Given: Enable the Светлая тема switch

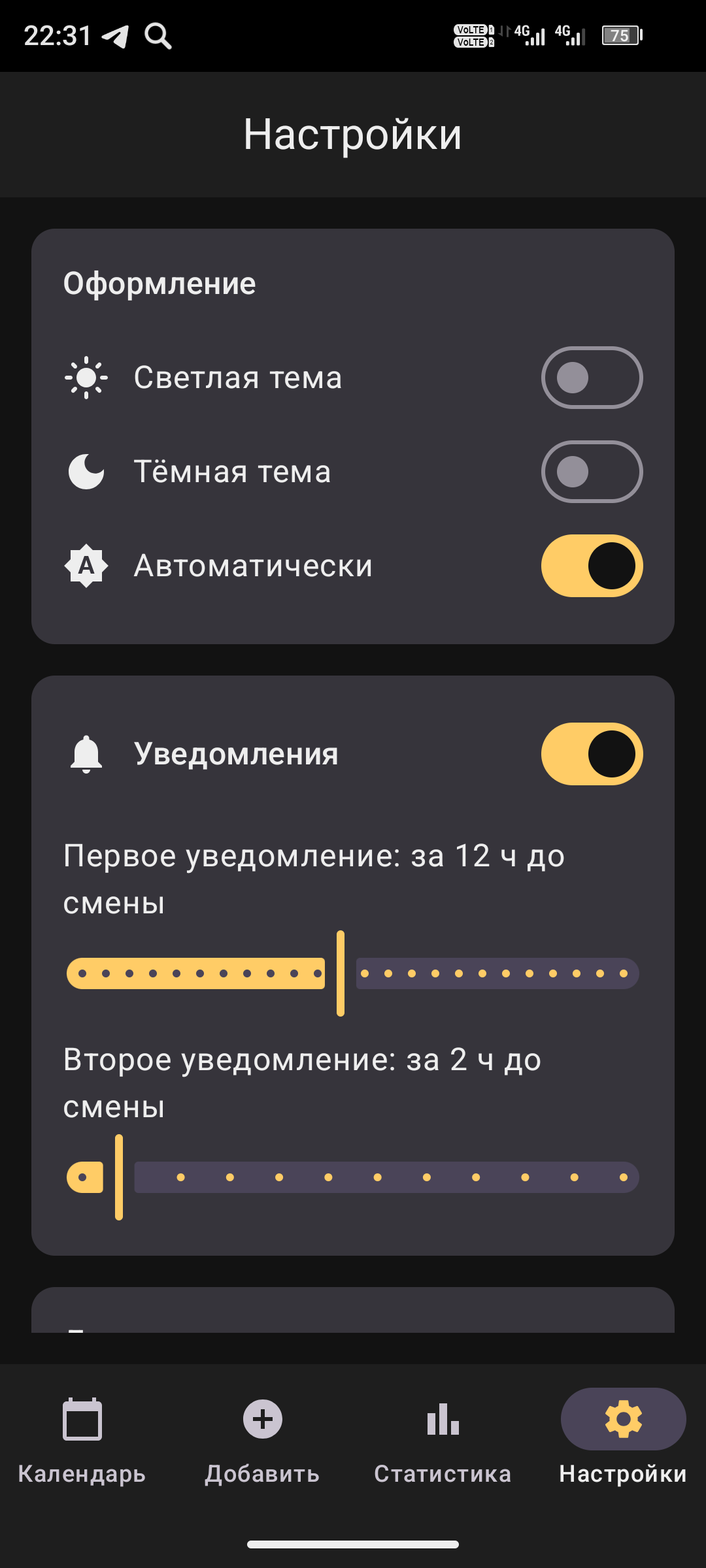Looking at the screenshot, I should coord(590,378).
